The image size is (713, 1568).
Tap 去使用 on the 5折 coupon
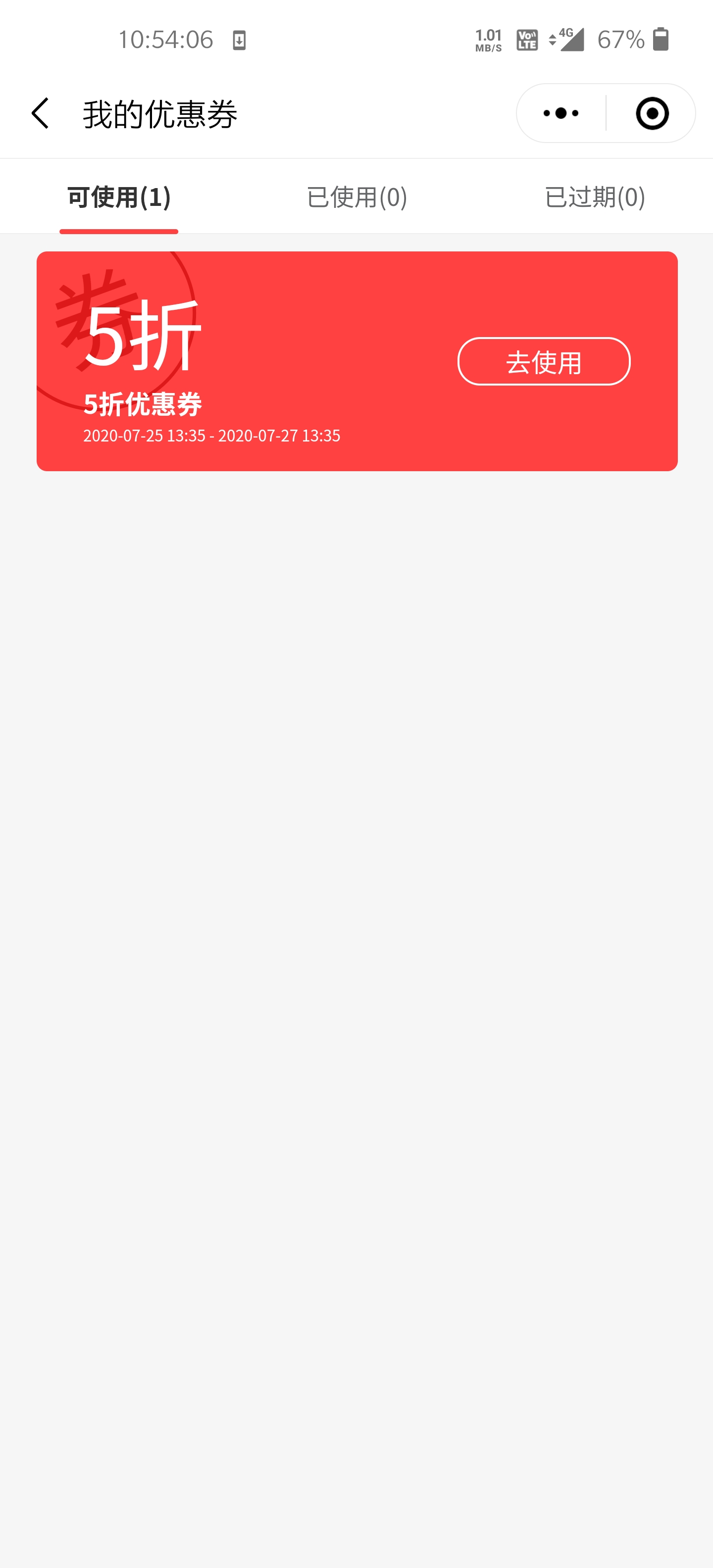click(x=544, y=362)
